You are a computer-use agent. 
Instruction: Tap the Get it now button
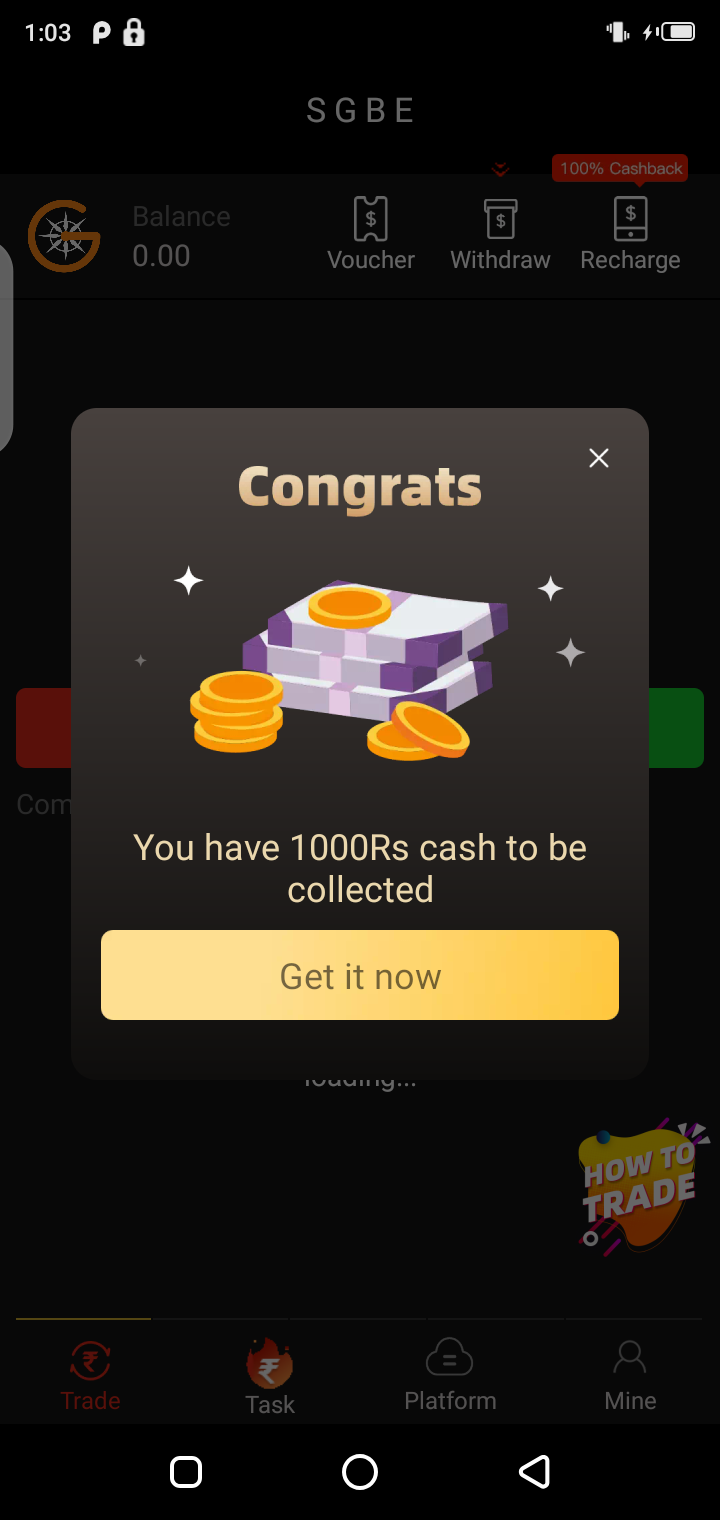tap(360, 975)
